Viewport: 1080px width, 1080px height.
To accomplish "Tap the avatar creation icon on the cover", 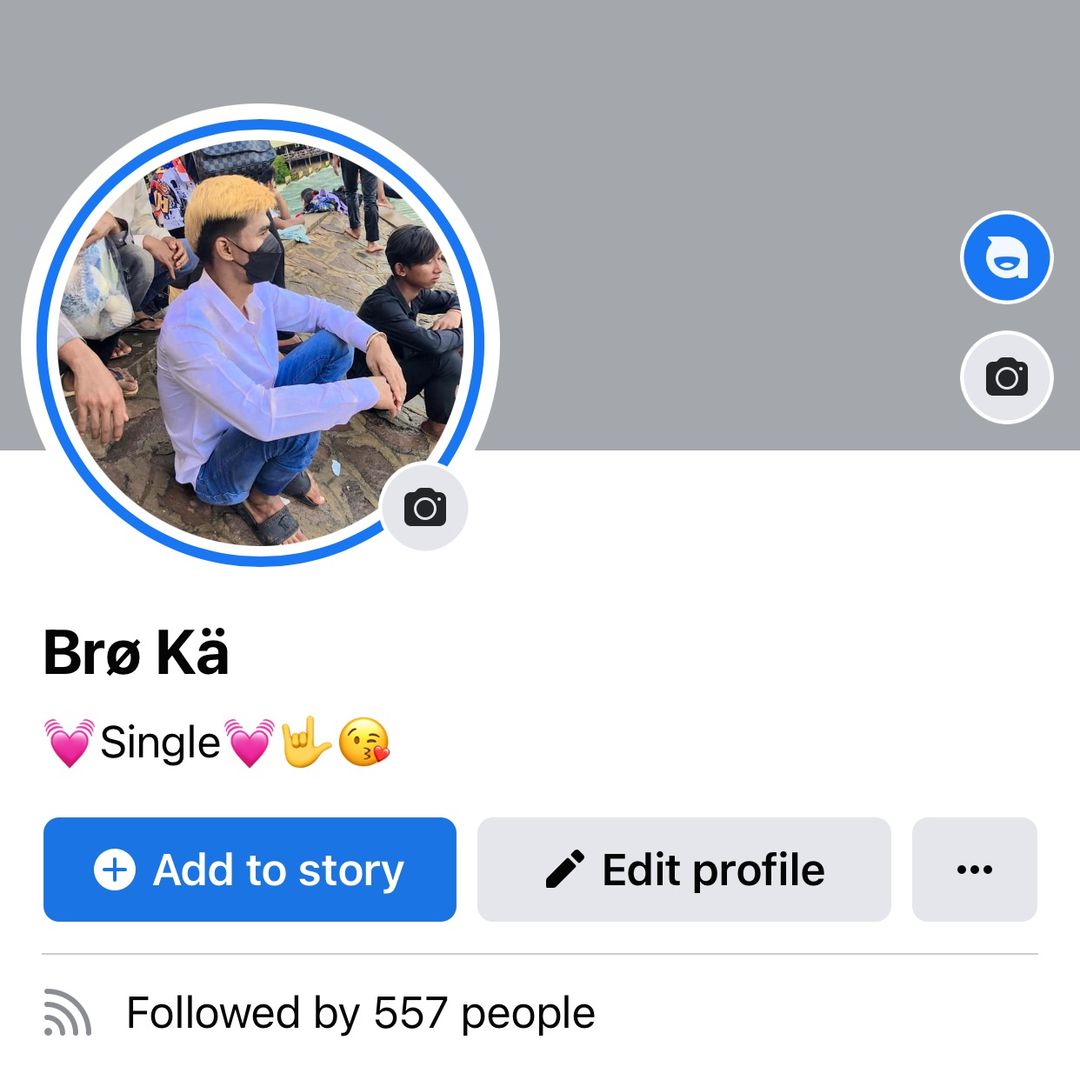I will (x=1006, y=258).
